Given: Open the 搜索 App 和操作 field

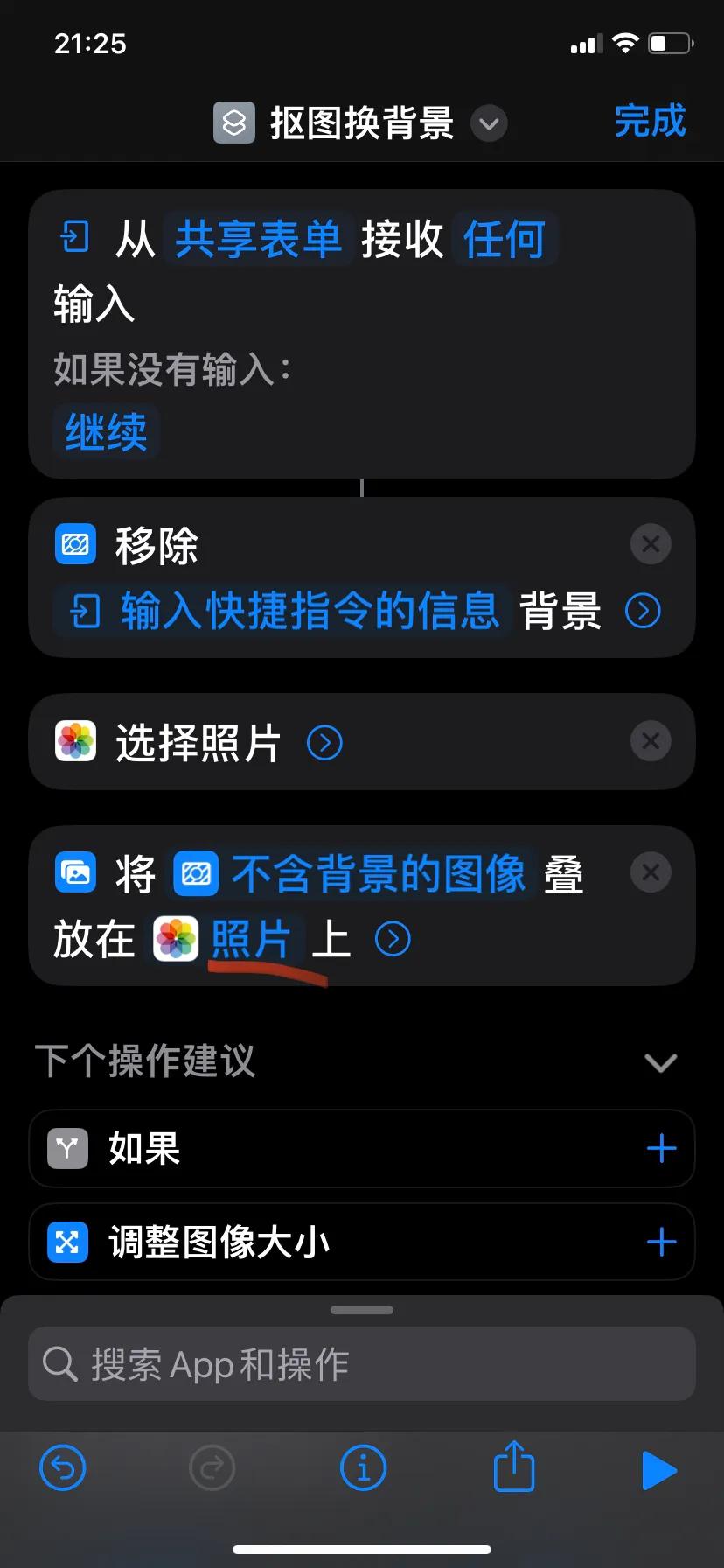Looking at the screenshot, I should (x=362, y=1364).
